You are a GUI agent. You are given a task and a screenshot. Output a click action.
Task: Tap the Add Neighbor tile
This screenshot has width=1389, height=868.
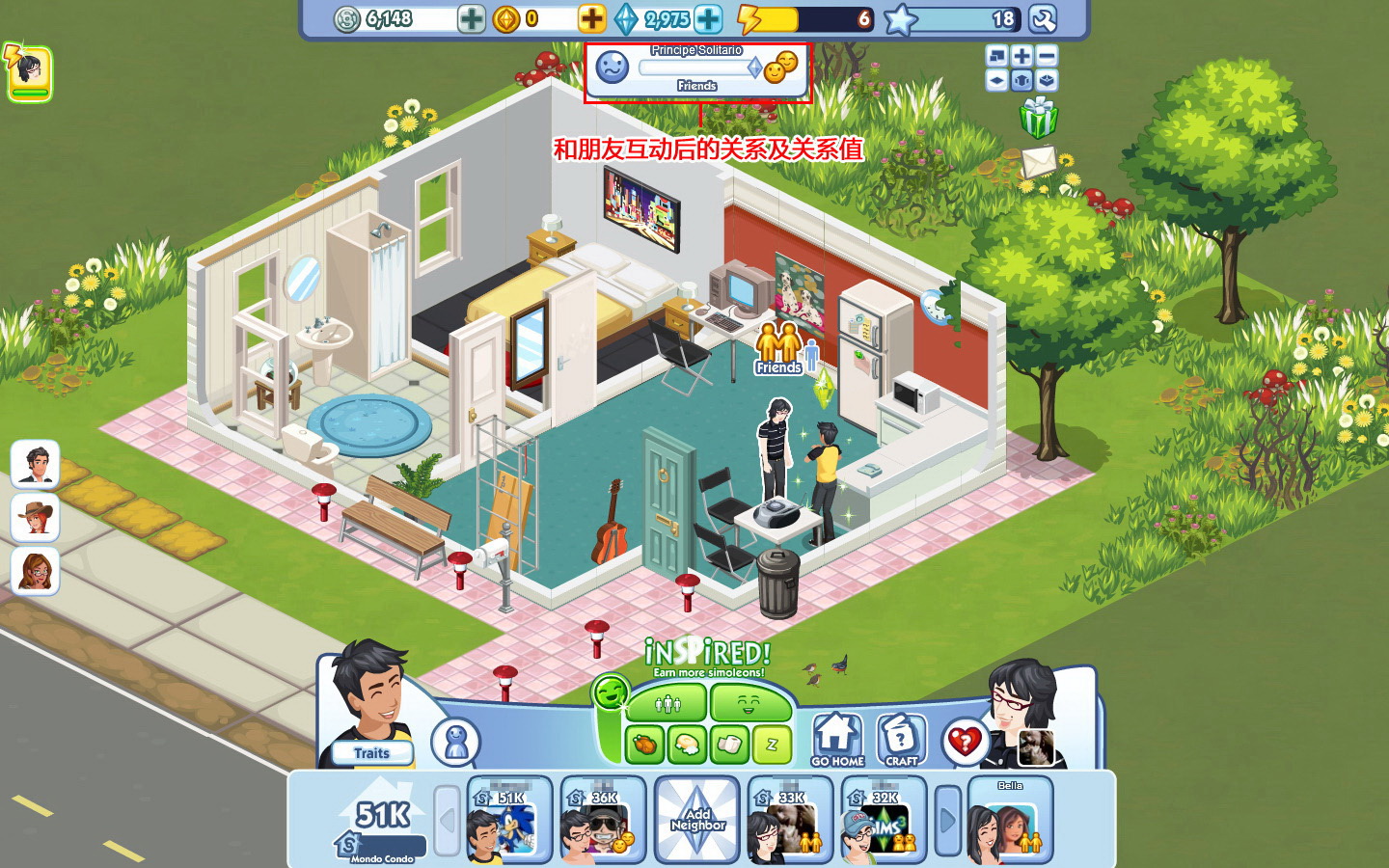tap(696, 820)
